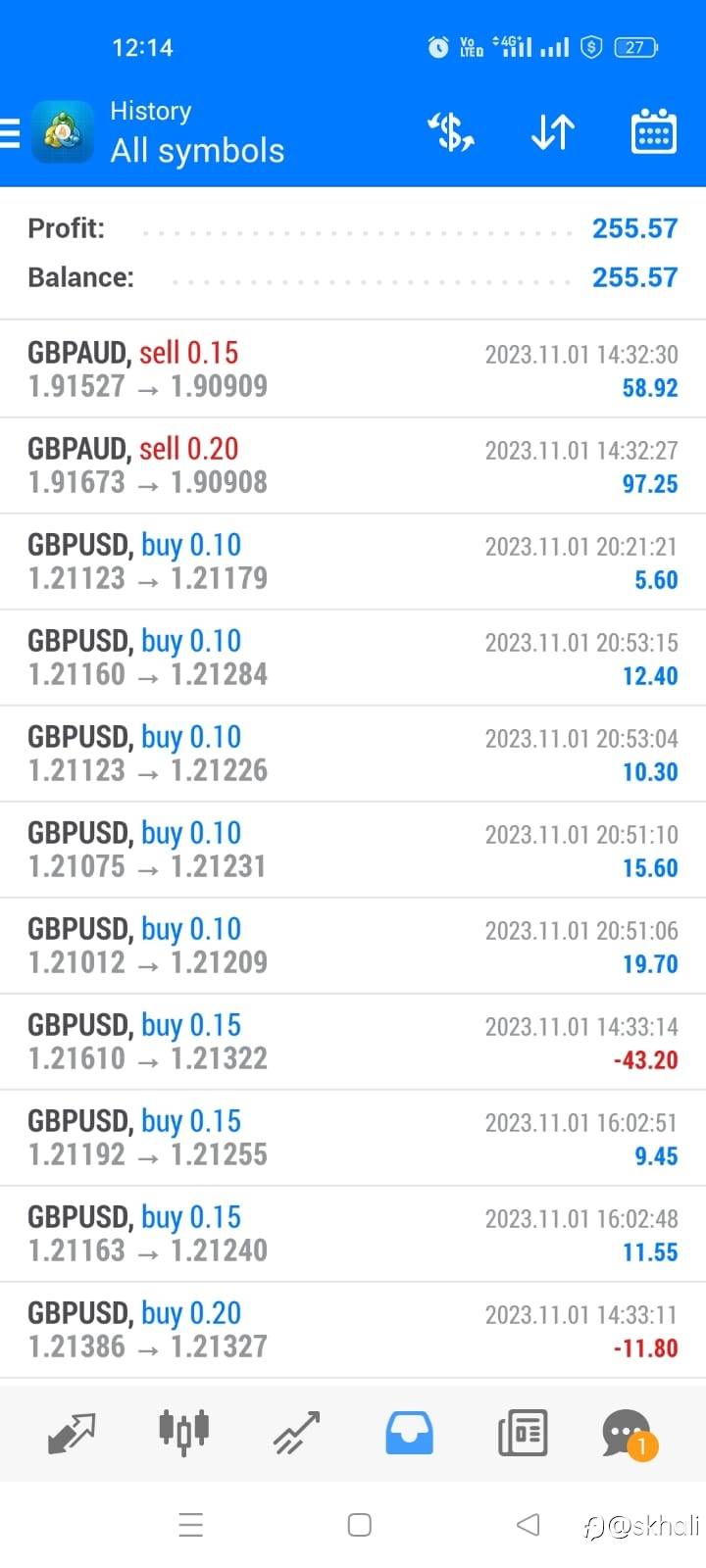Open the hamburger side menu

pos(12,132)
